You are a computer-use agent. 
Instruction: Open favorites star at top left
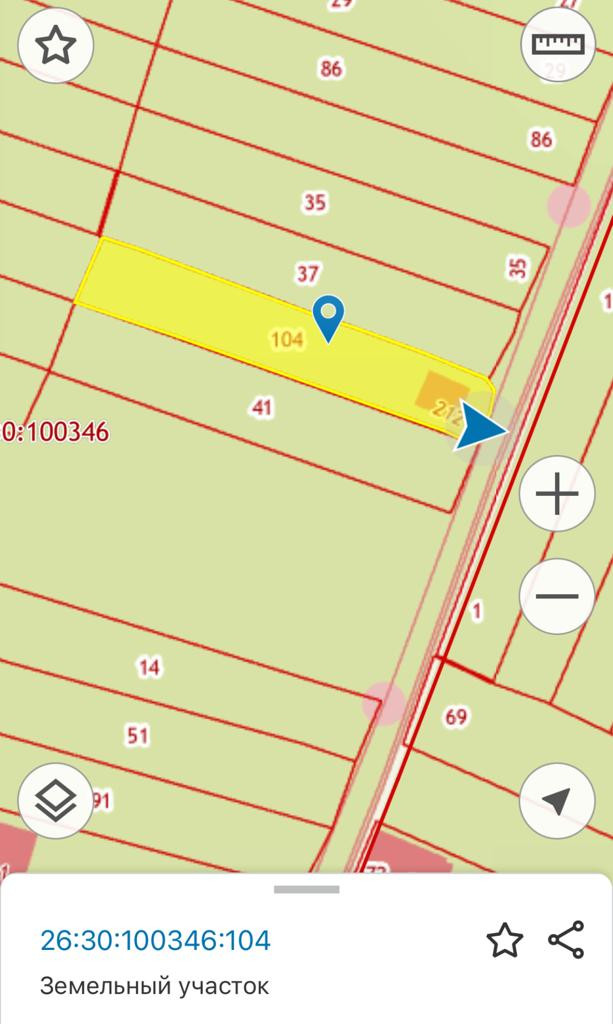pyautogui.click(x=56, y=45)
